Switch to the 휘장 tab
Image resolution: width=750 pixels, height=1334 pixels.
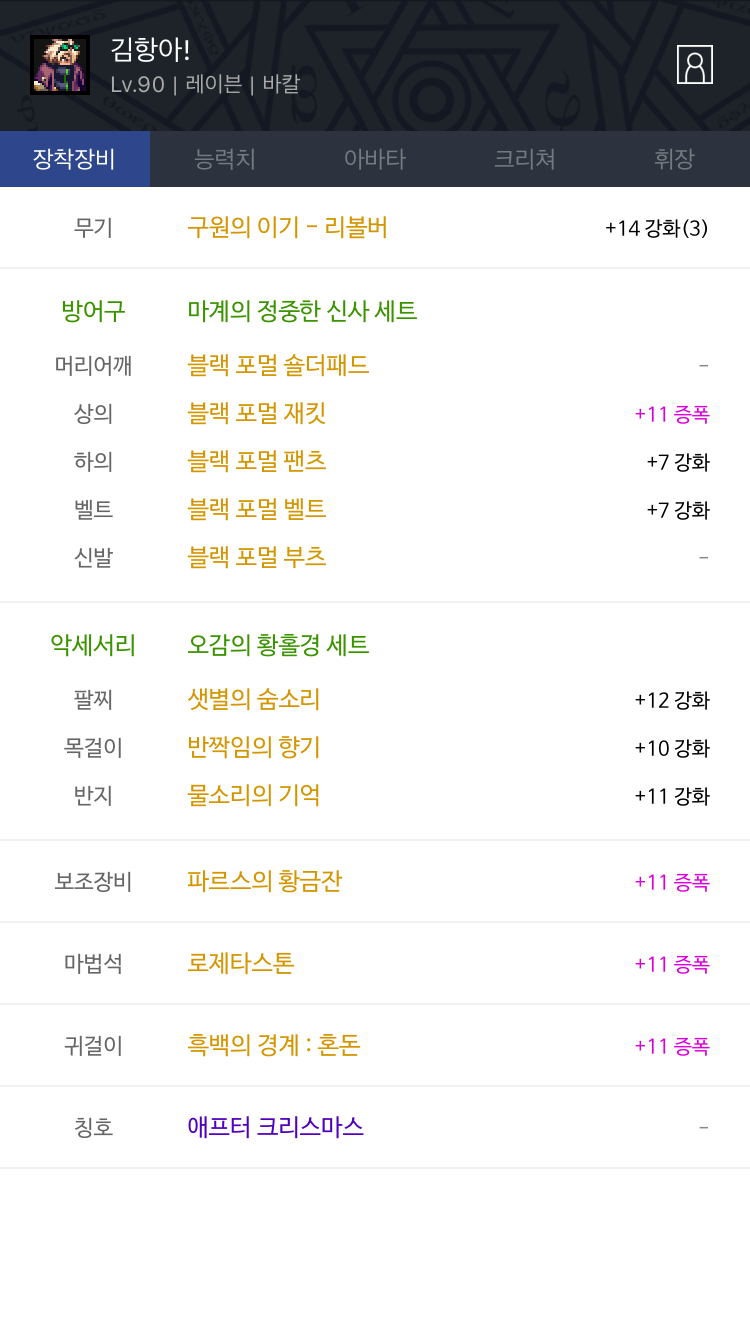click(674, 159)
